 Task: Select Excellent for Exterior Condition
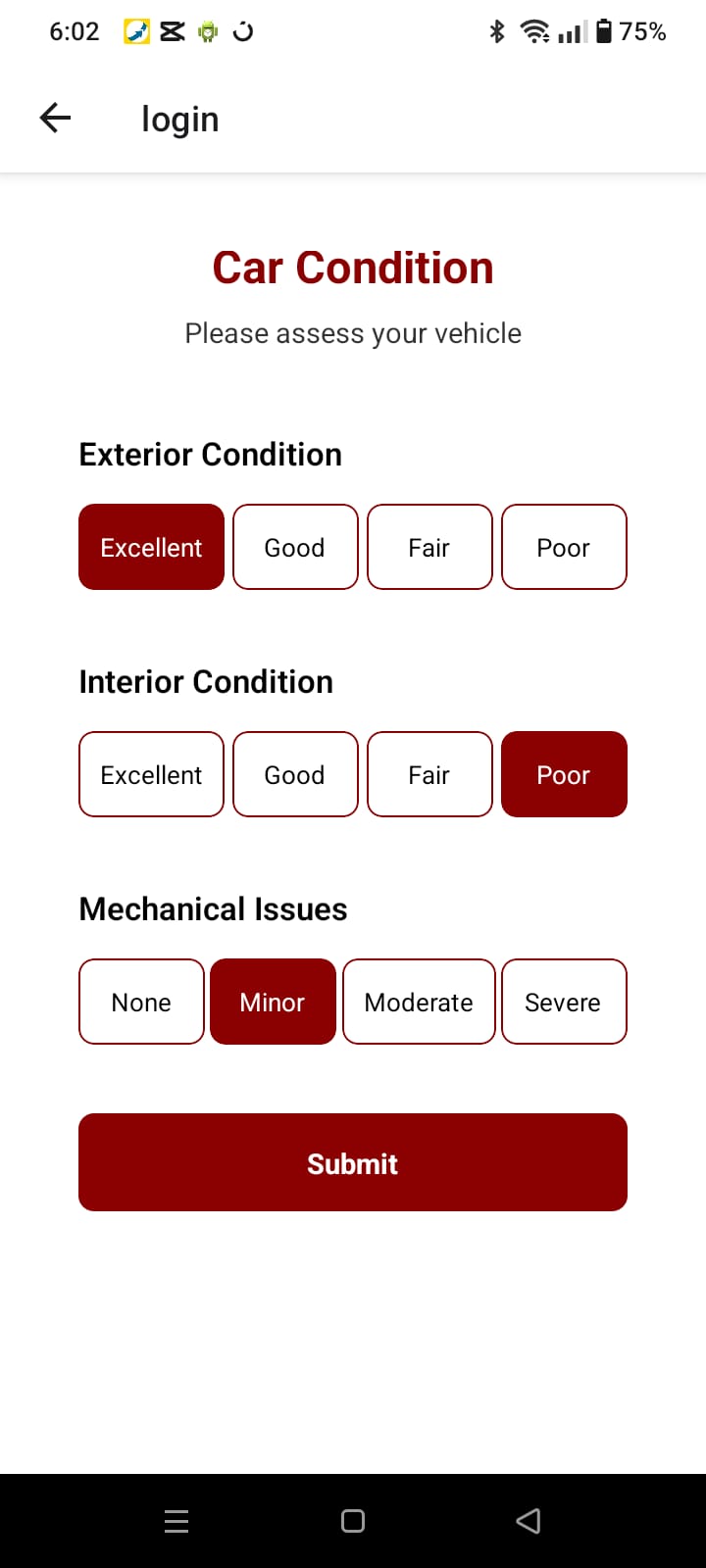[x=151, y=547]
